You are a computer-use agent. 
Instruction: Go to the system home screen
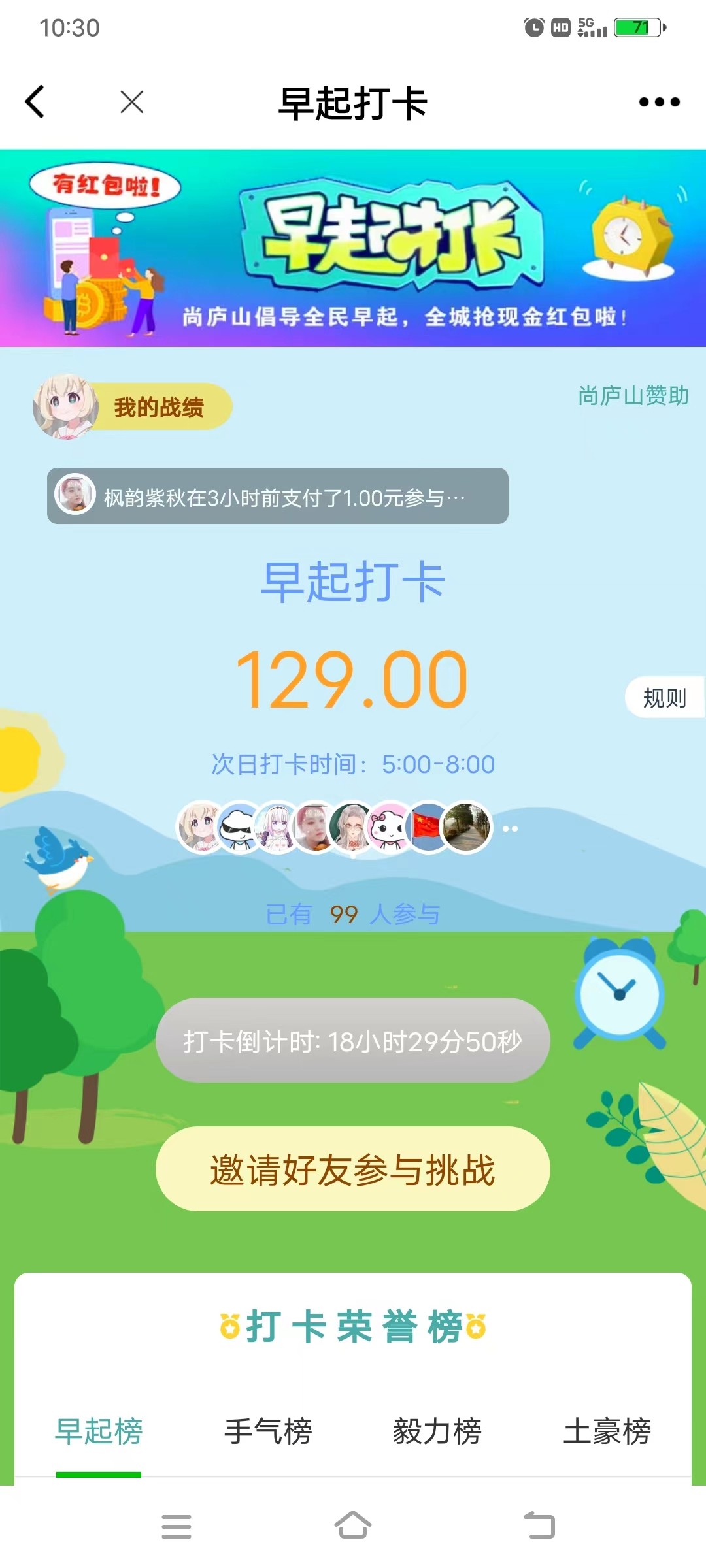tap(353, 1526)
